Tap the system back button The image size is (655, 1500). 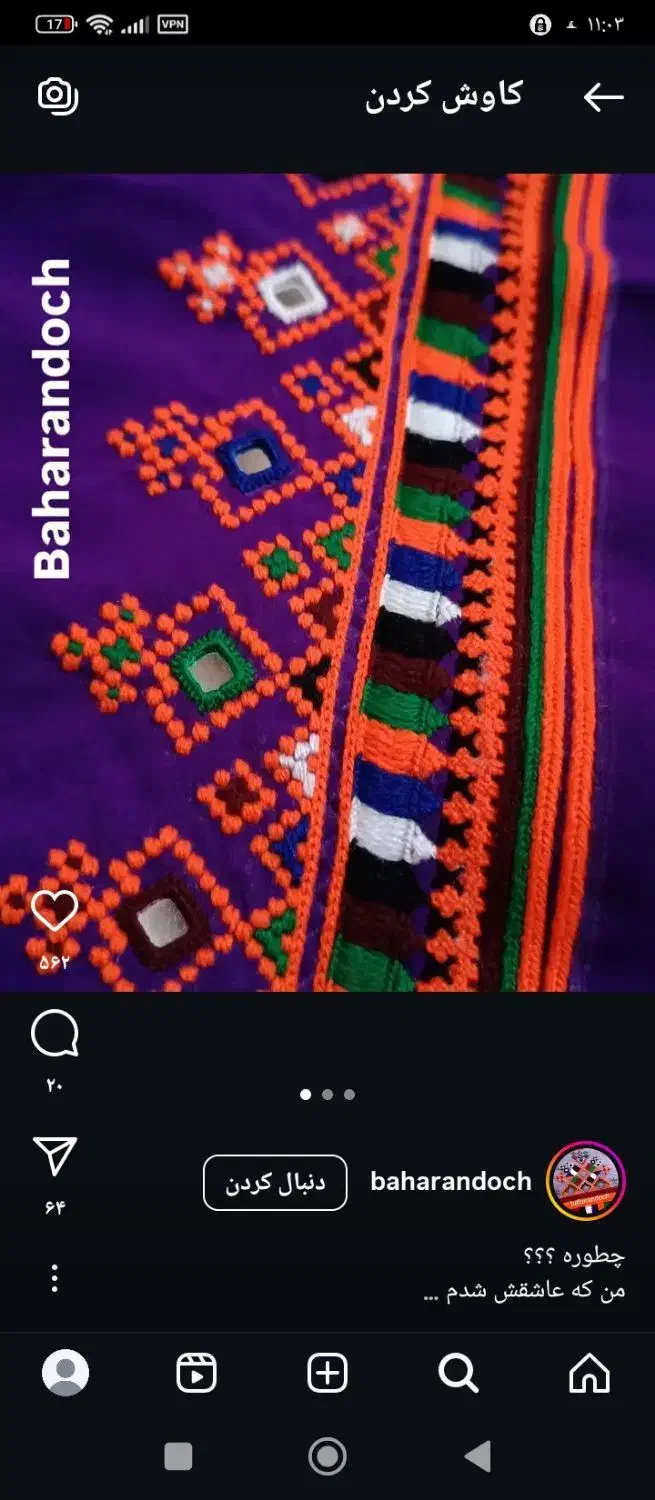(478, 1456)
